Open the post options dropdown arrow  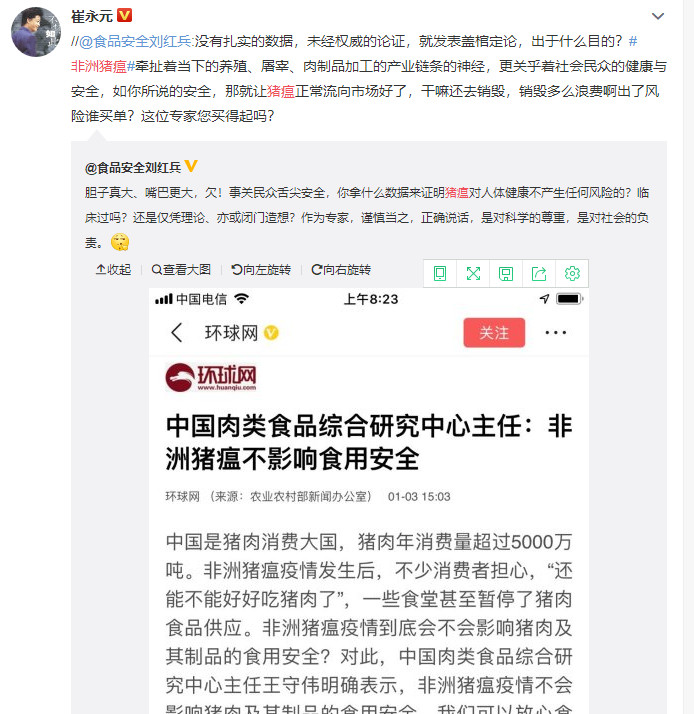(657, 17)
